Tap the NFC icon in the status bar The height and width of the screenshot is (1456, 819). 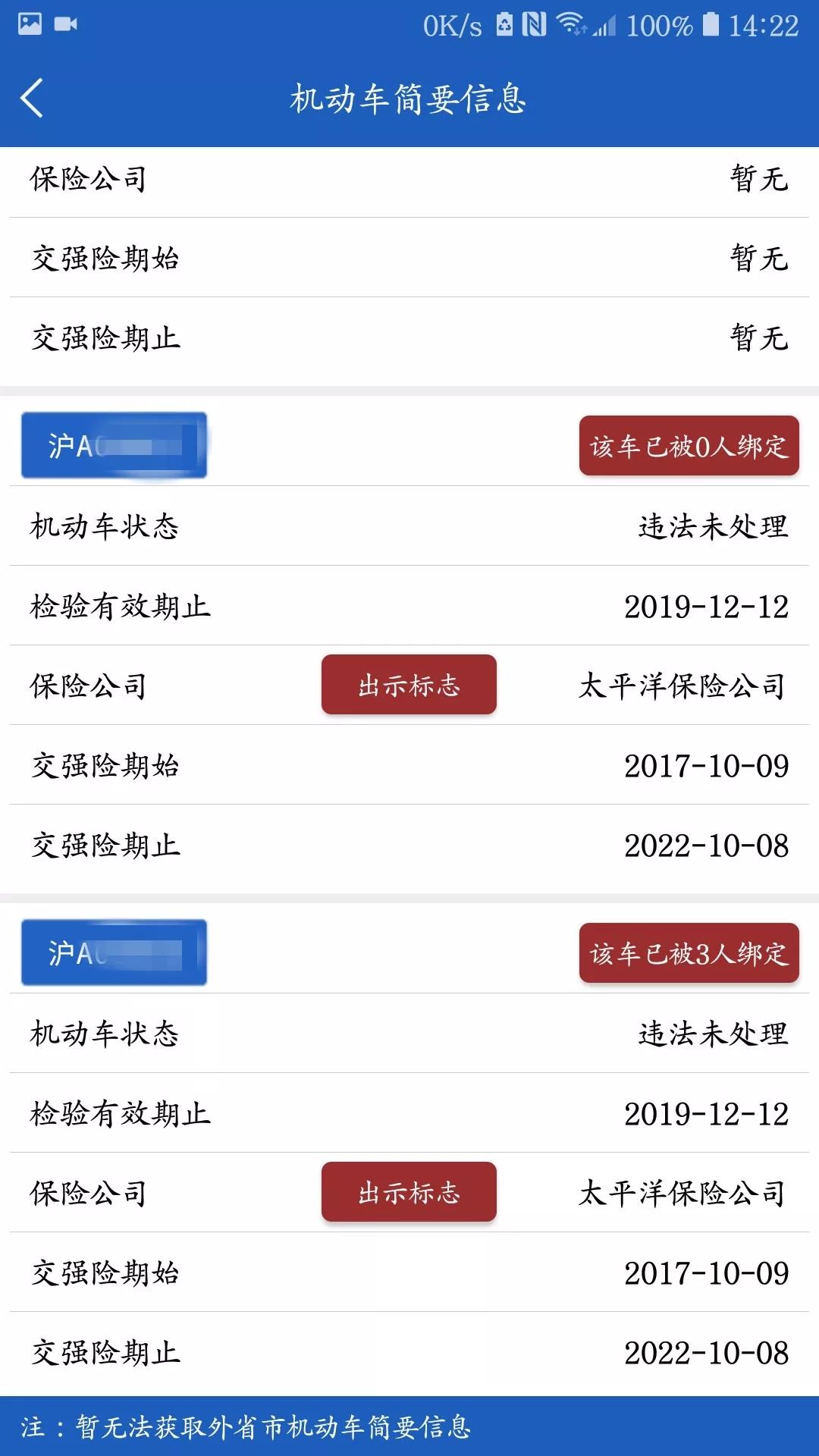coord(535,23)
